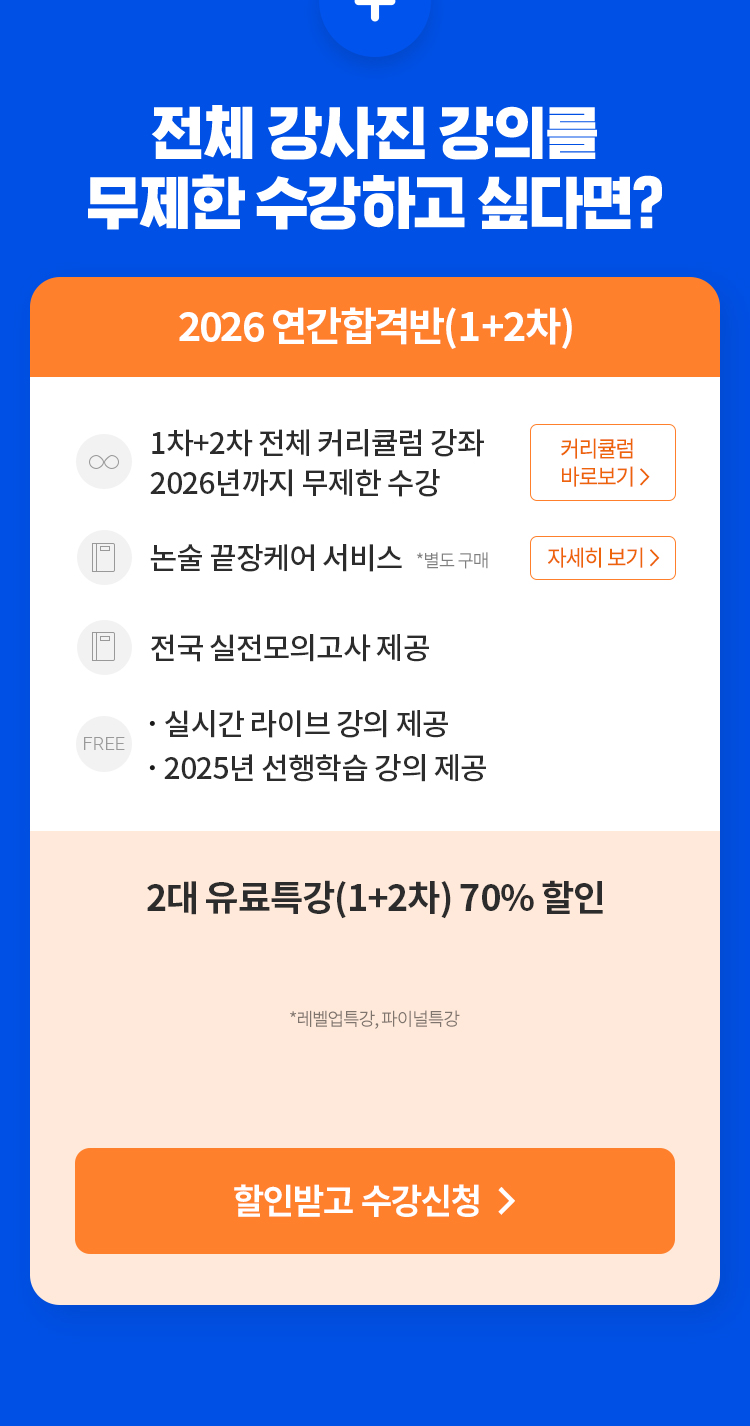Image resolution: width=750 pixels, height=1426 pixels.
Task: Select the 2026 연간합격반(1+2차) header banner
Action: tap(375, 327)
